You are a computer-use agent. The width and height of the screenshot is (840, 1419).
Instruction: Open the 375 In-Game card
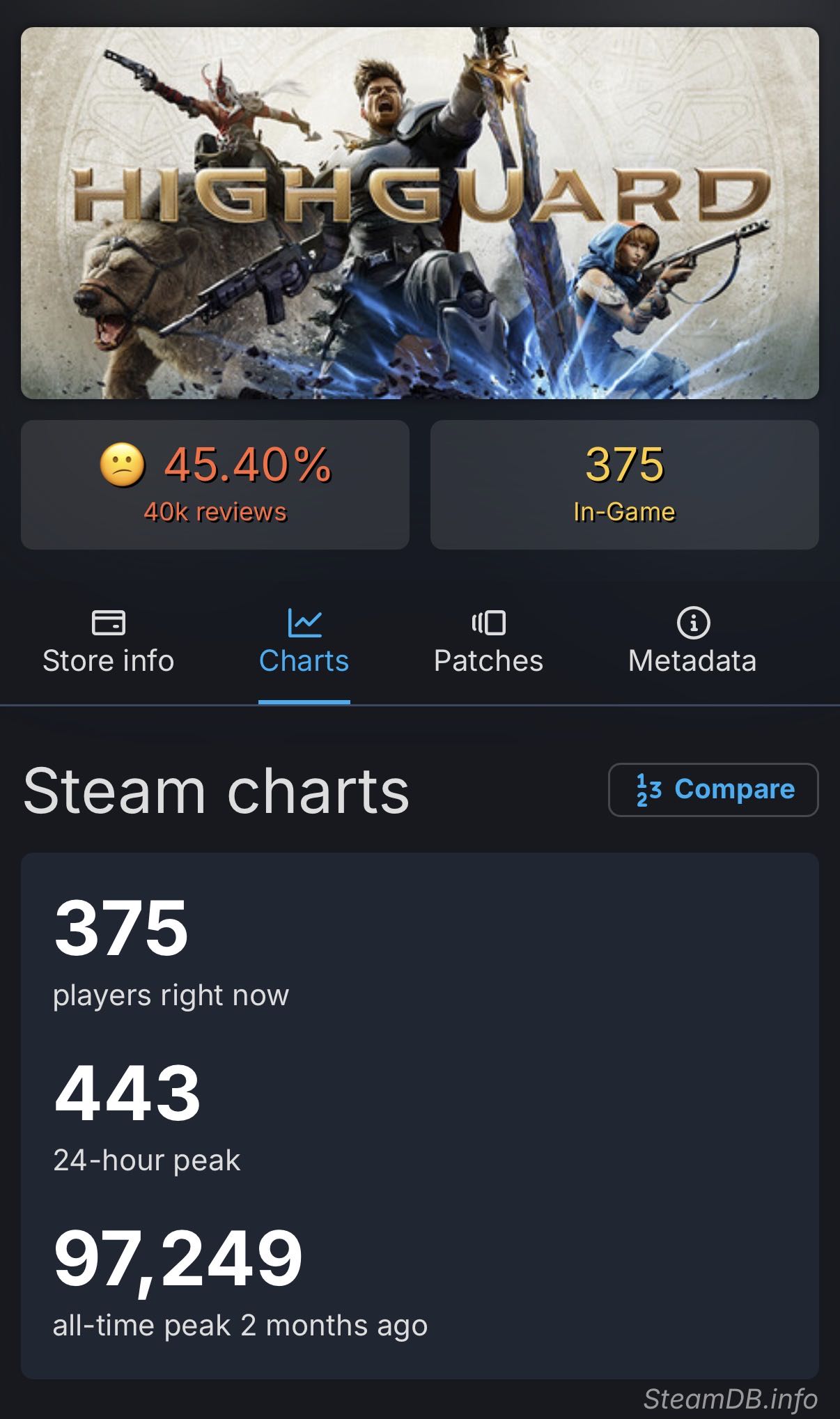[624, 484]
